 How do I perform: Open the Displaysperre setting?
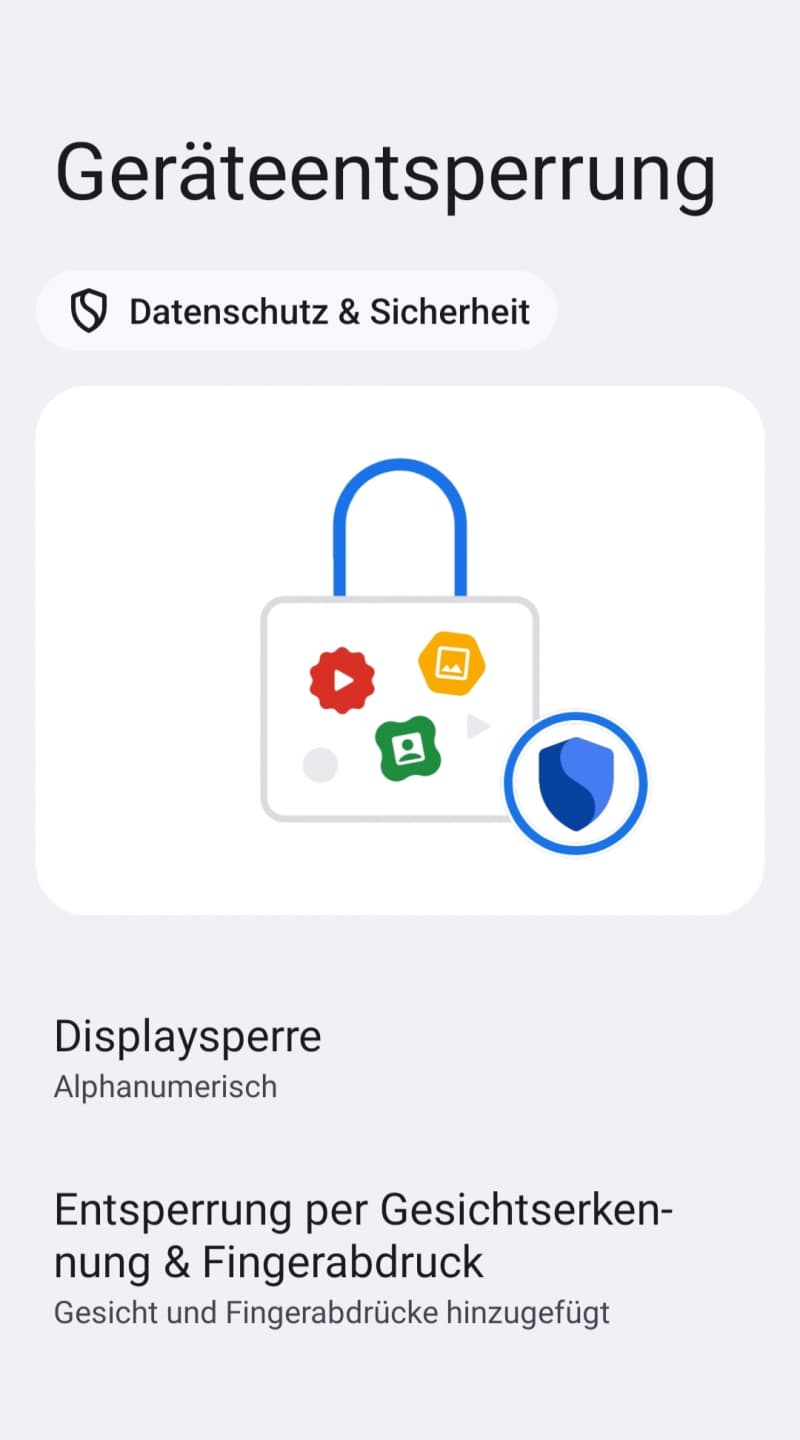pos(188,1058)
